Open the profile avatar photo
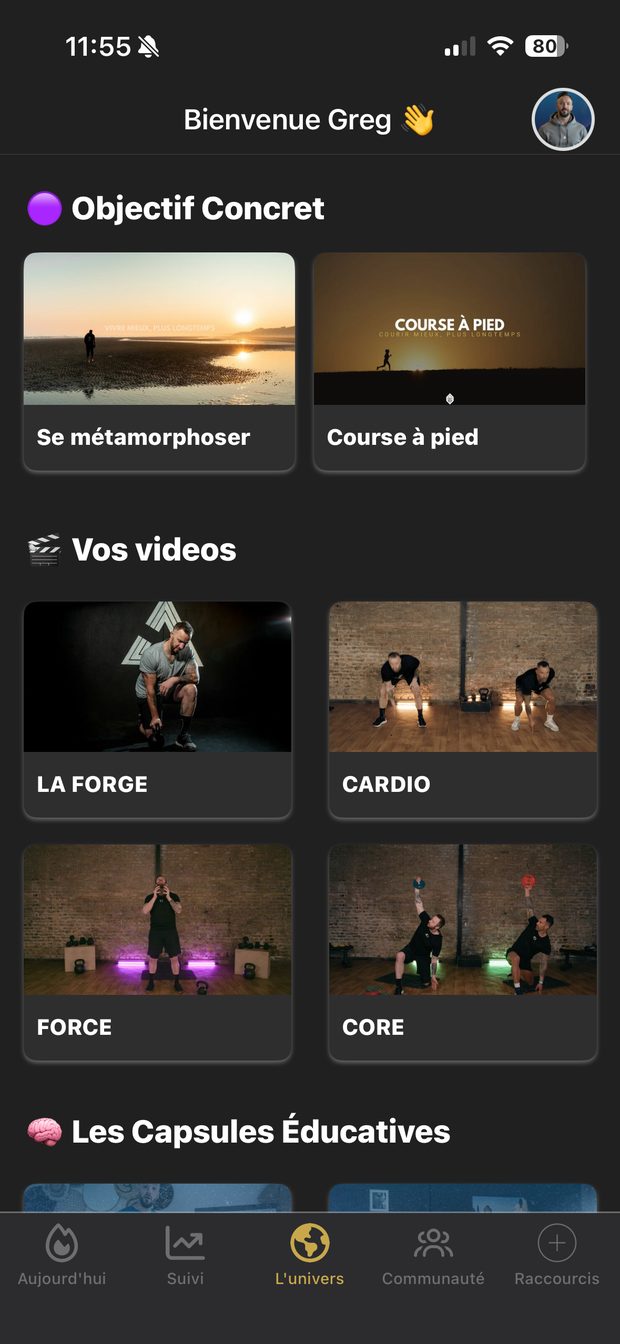The image size is (620, 1344). coord(563,120)
